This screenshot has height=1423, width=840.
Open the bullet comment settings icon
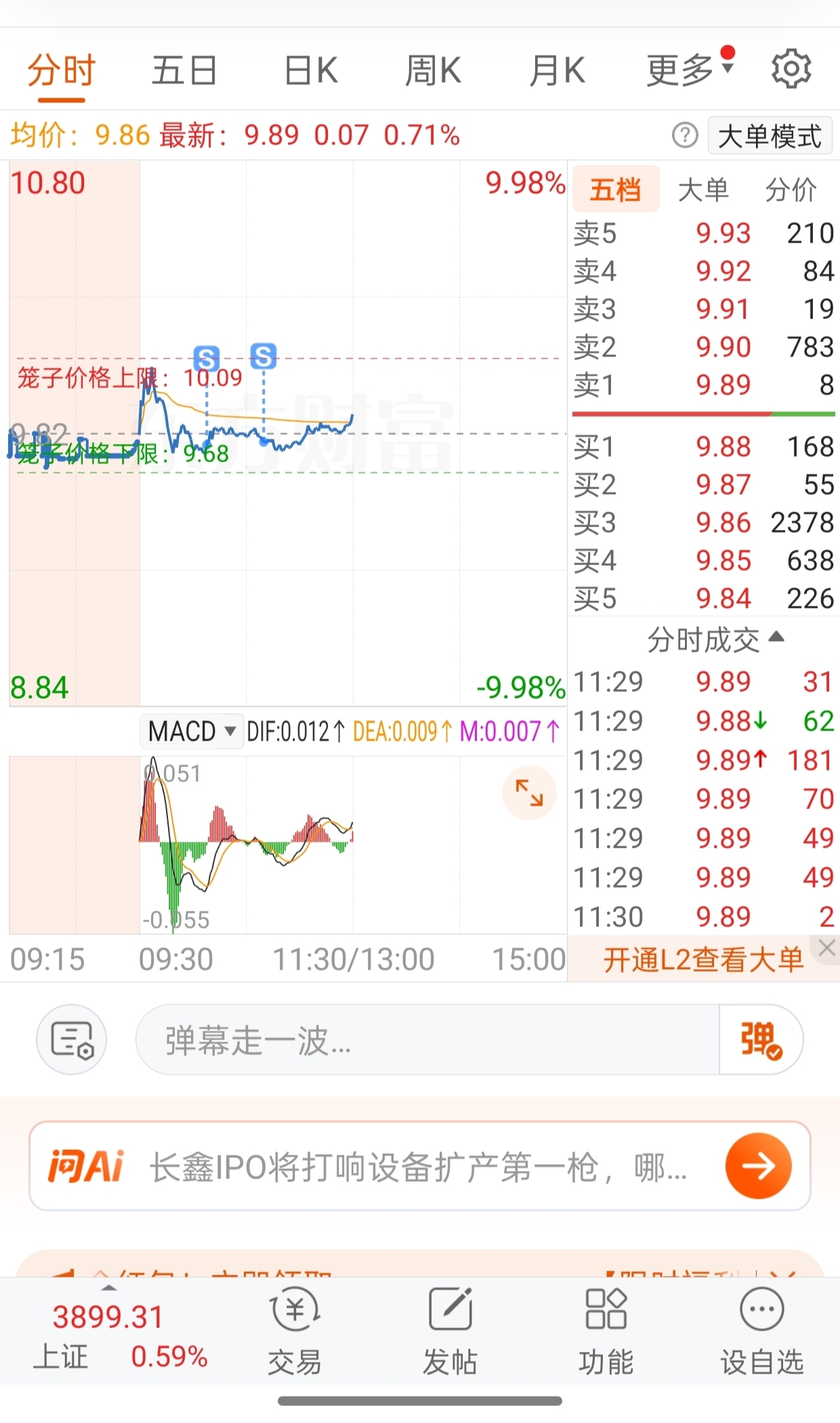pos(71,1039)
